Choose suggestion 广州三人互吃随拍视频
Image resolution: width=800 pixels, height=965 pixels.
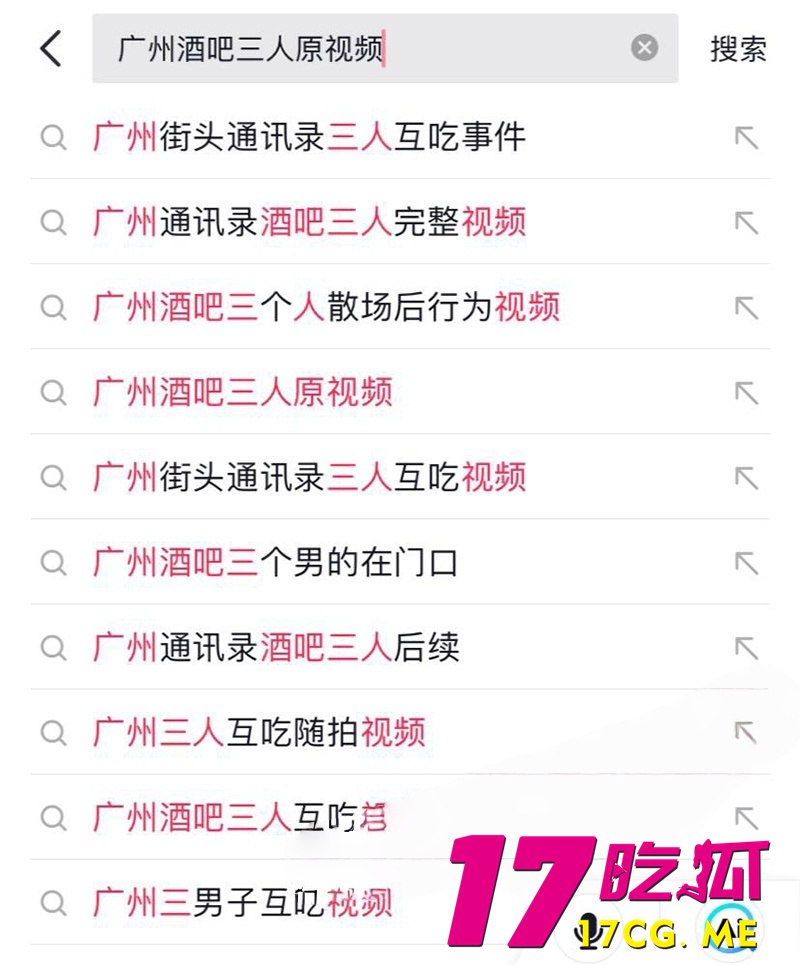260,732
